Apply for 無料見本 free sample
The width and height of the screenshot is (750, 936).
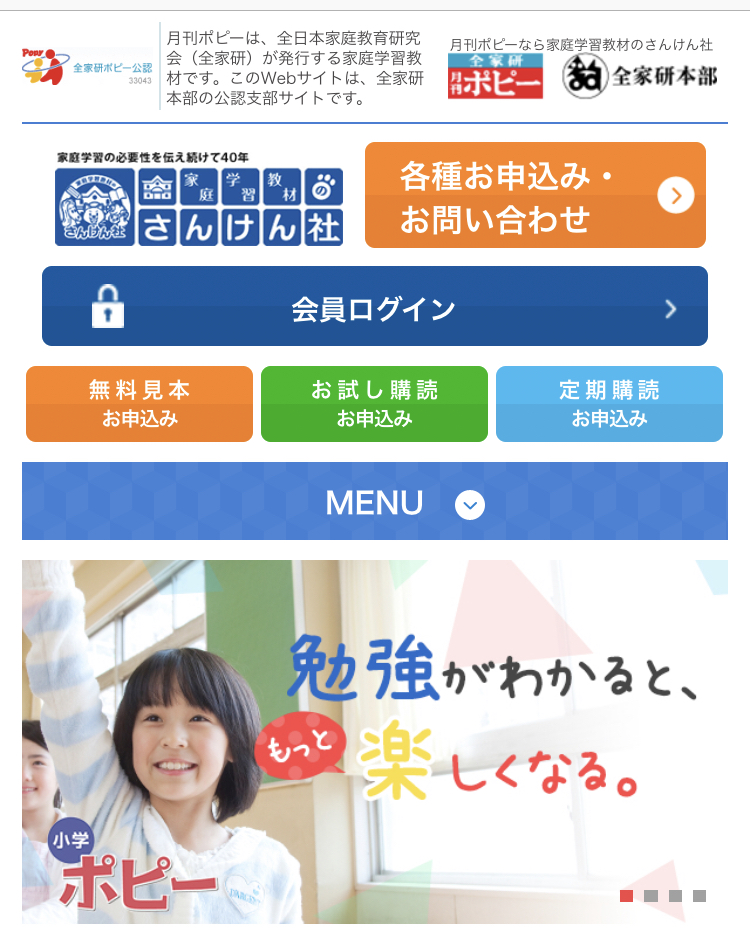(139, 404)
